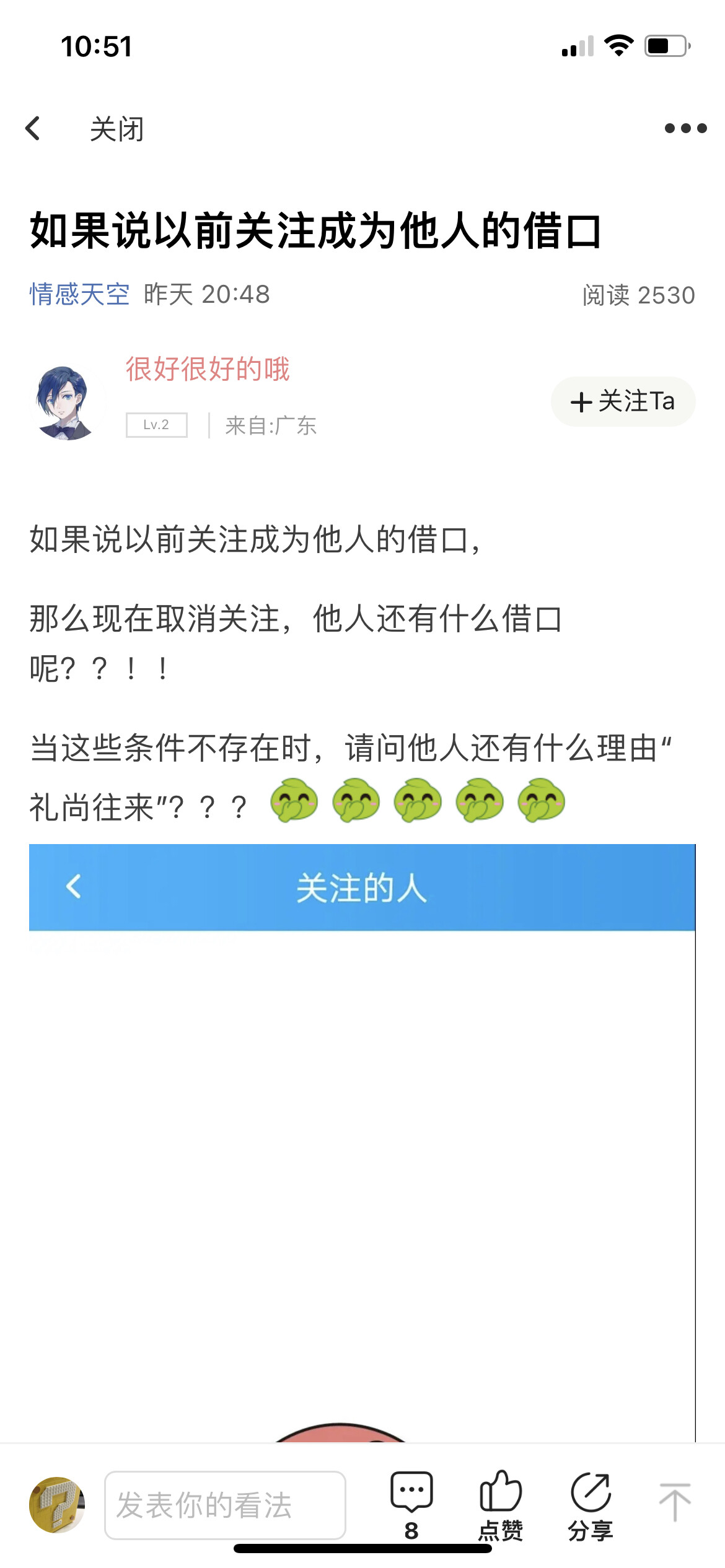
Task: Go back with the top-left arrow
Action: 33,129
